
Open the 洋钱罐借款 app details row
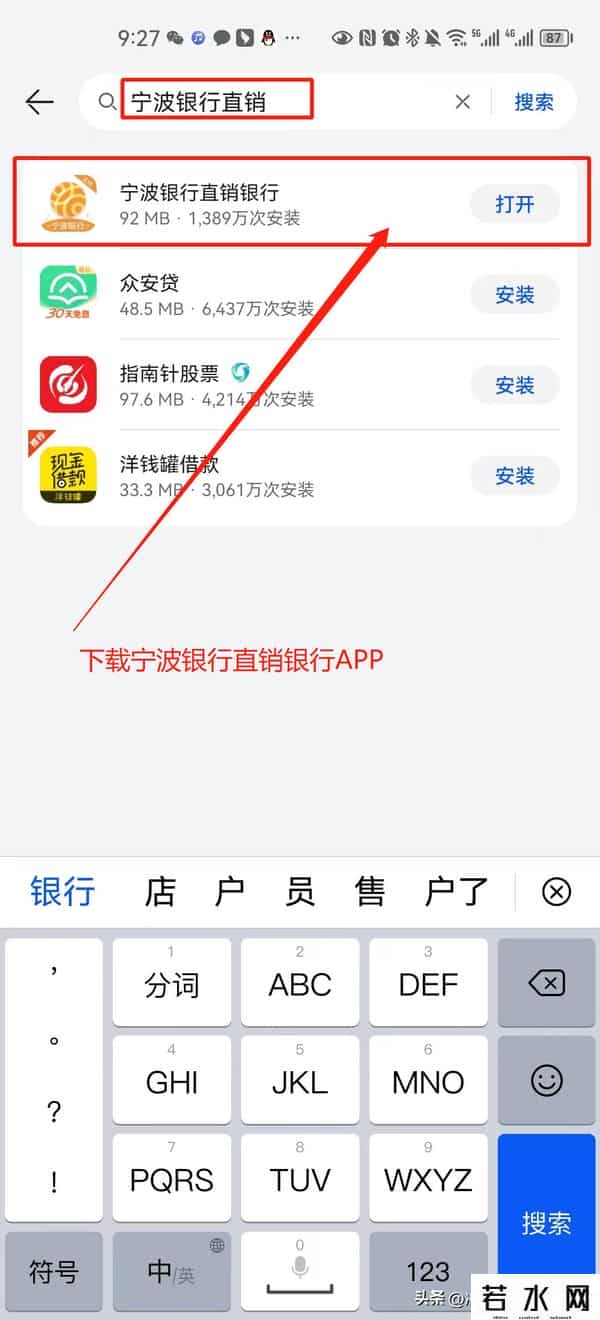[x=250, y=476]
